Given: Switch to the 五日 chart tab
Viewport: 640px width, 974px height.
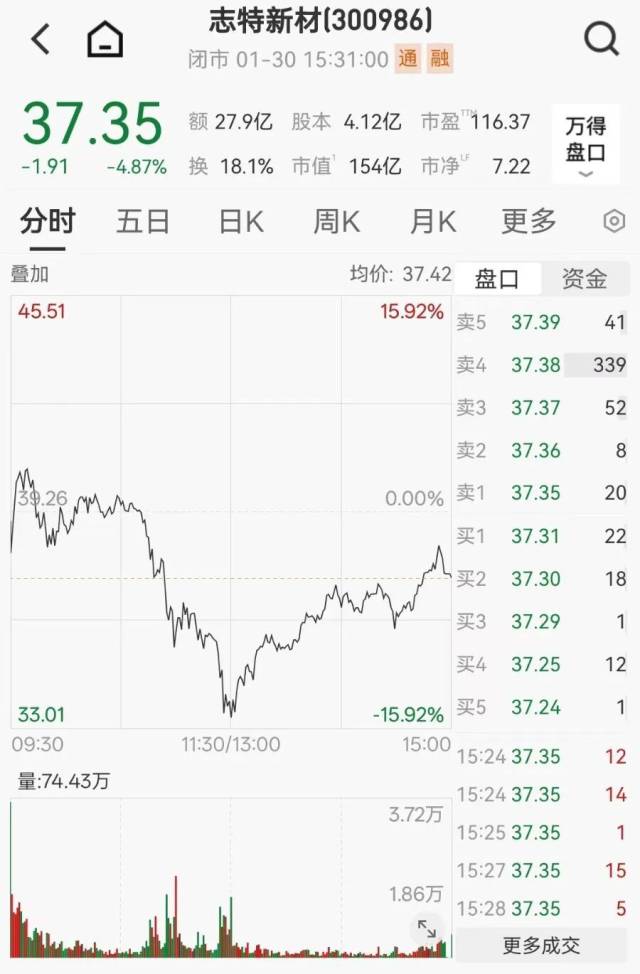Looking at the screenshot, I should coord(143,221).
